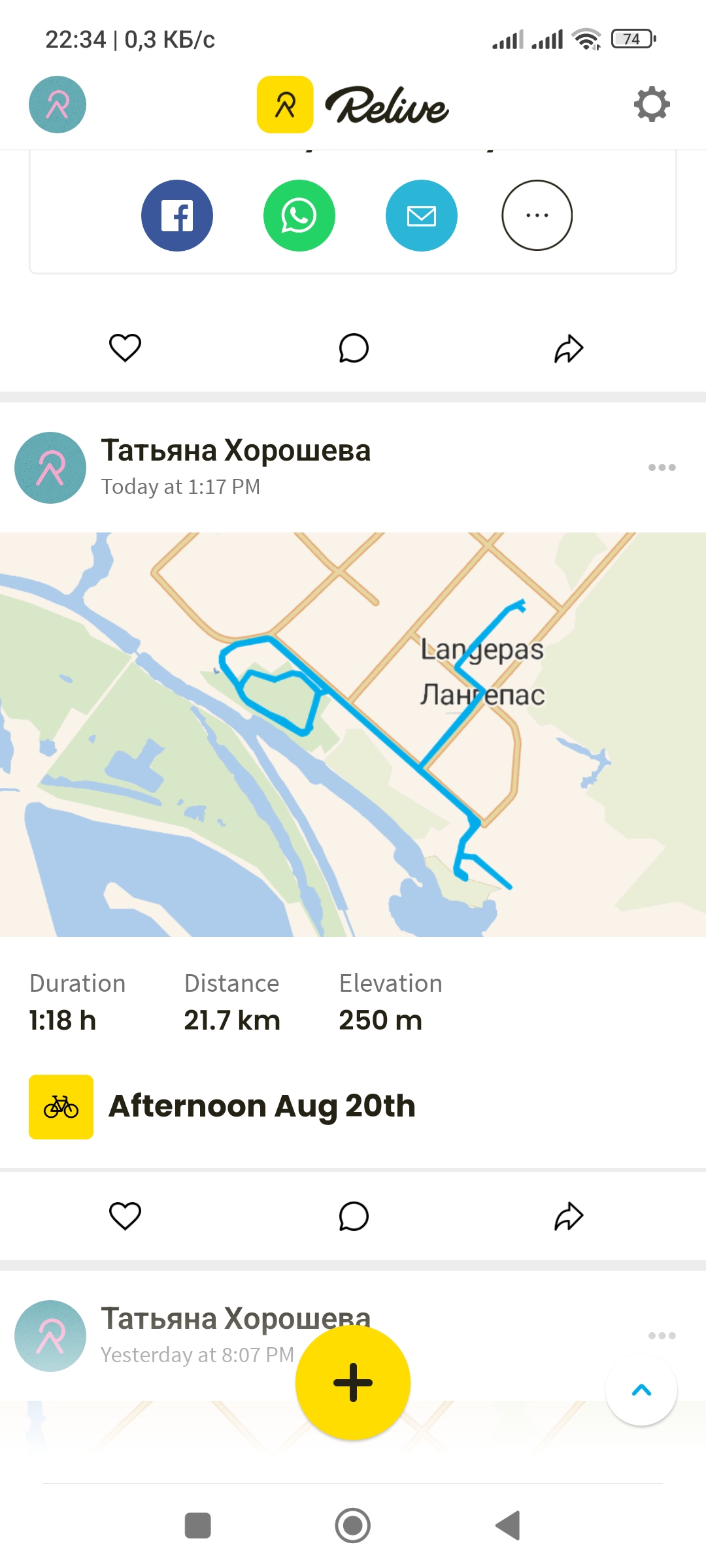Jump to top with up arrow

641,1390
